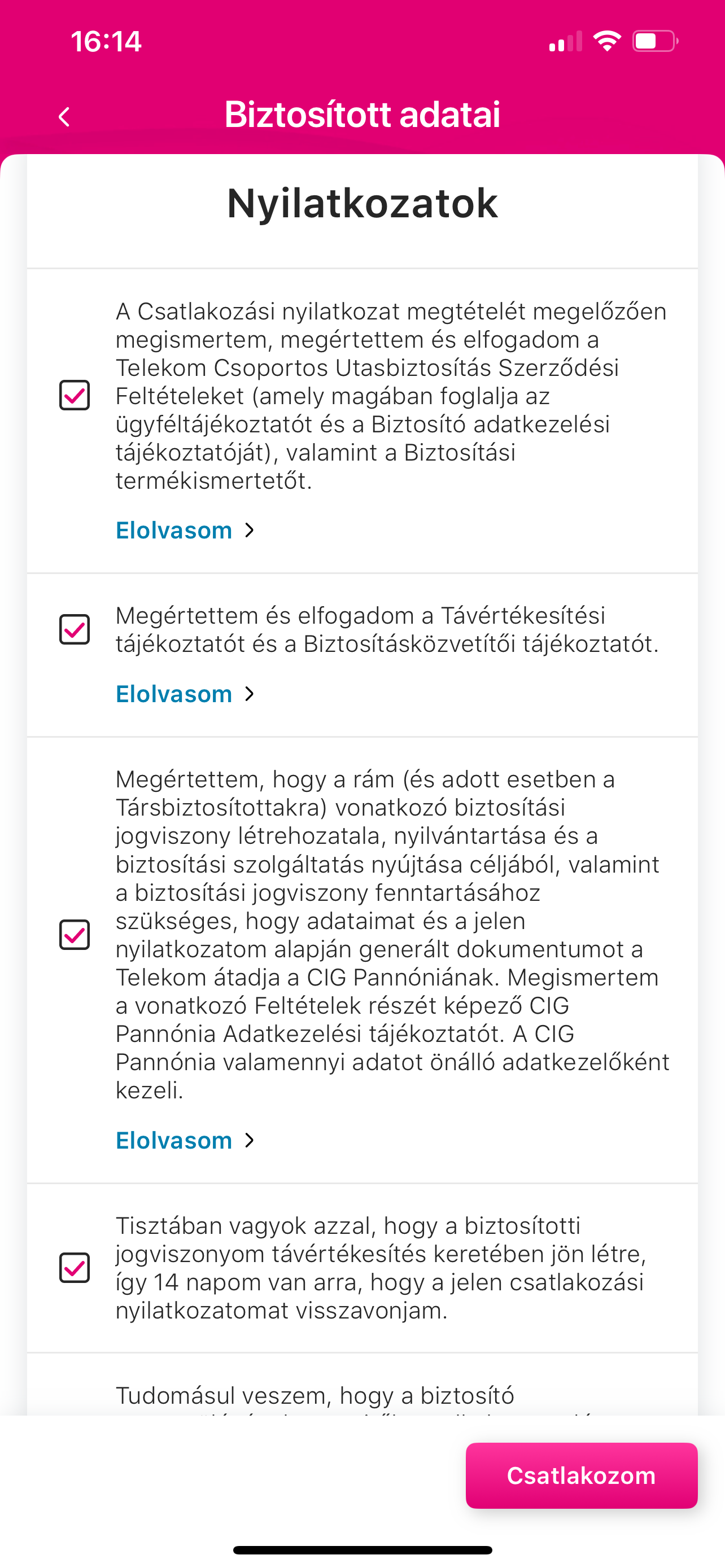The height and width of the screenshot is (1568, 725).
Task: Tap the chevron after the first Elolvasom link
Action: click(x=249, y=530)
